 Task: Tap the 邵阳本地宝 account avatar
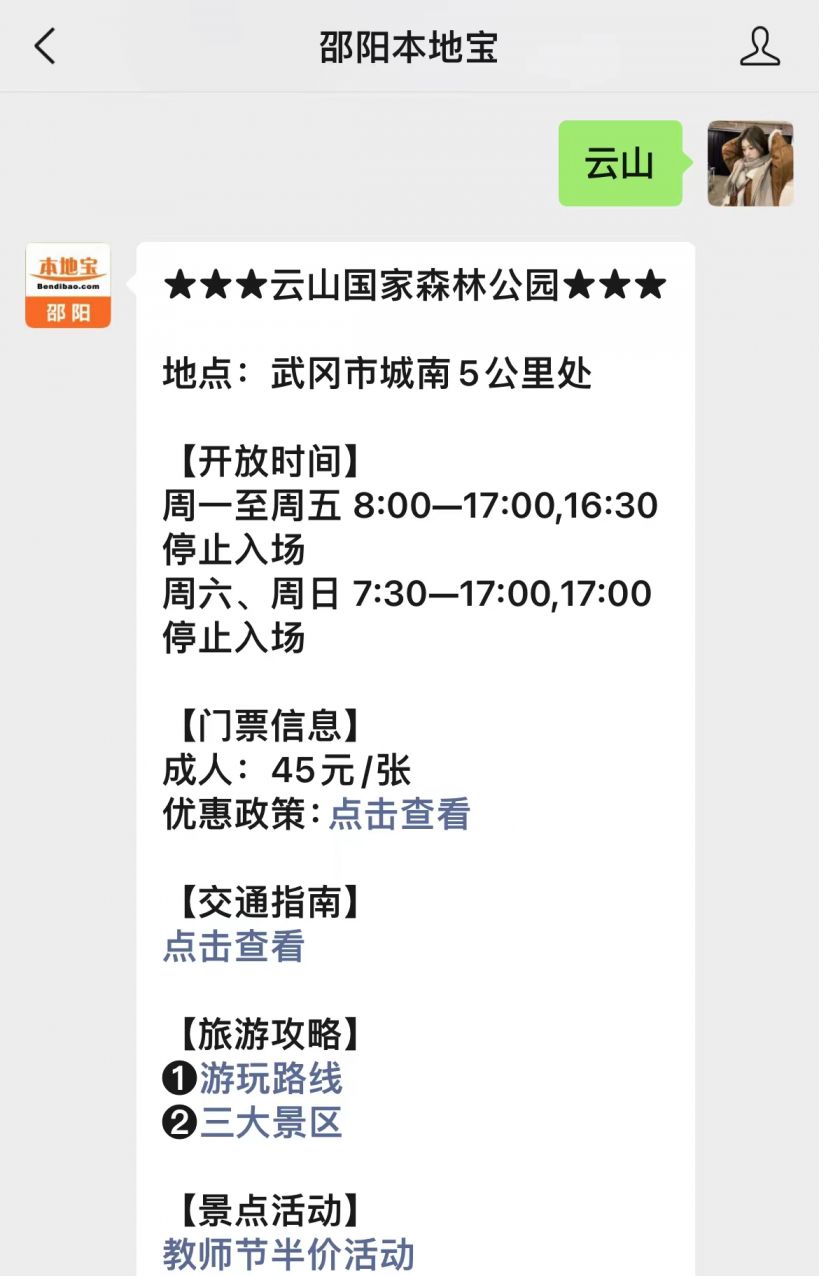click(68, 285)
